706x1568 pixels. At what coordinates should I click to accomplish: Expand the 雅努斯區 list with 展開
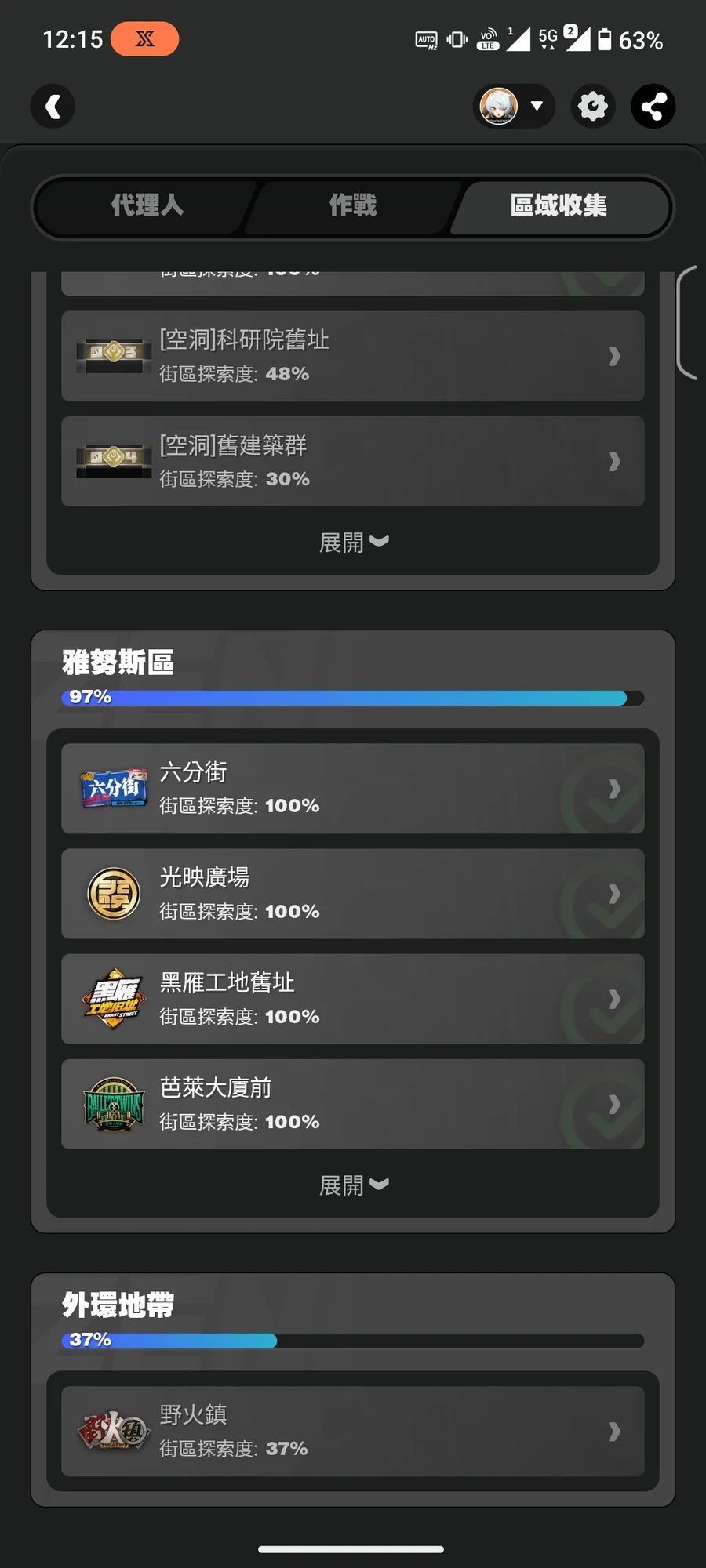(353, 1185)
